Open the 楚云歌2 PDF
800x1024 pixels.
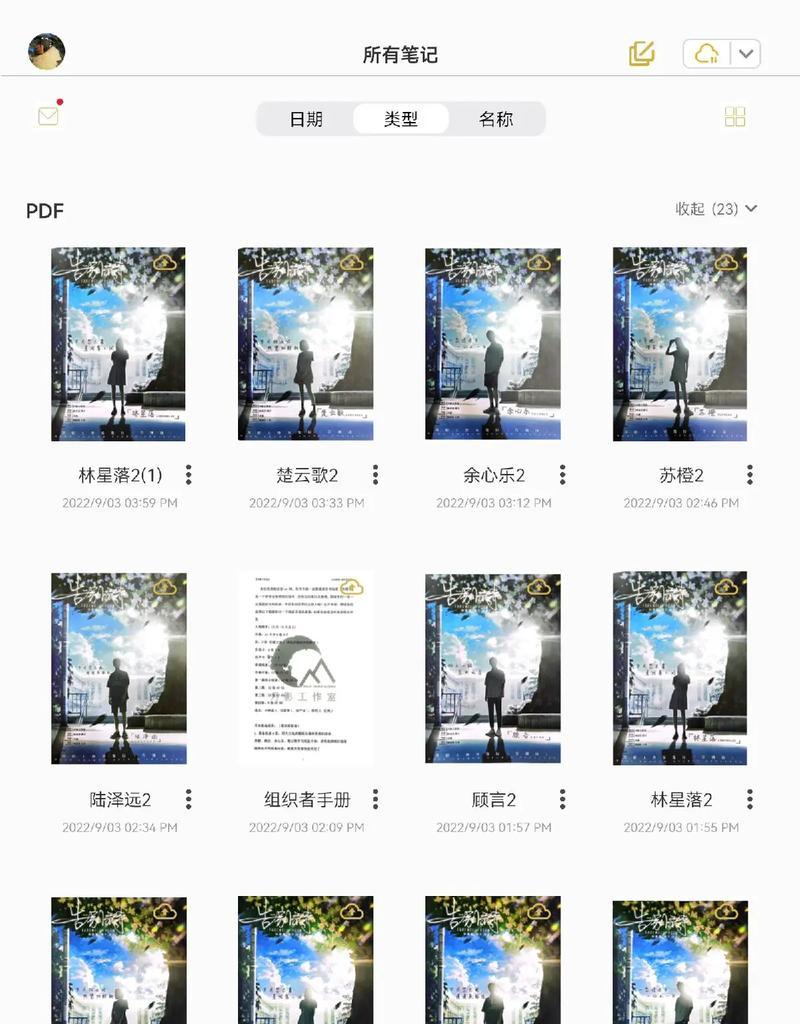(x=306, y=344)
